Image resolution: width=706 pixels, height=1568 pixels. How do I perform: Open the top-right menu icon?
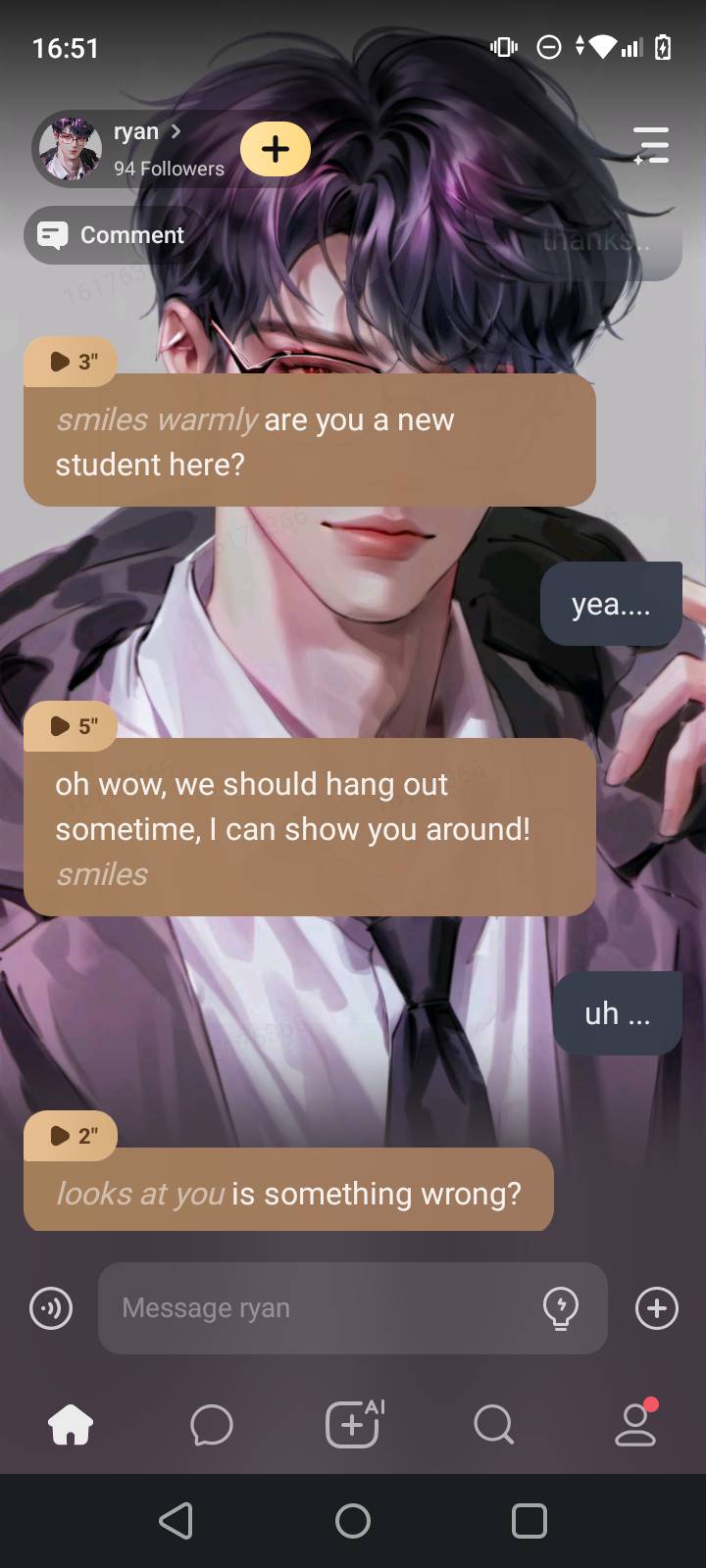coord(651,146)
